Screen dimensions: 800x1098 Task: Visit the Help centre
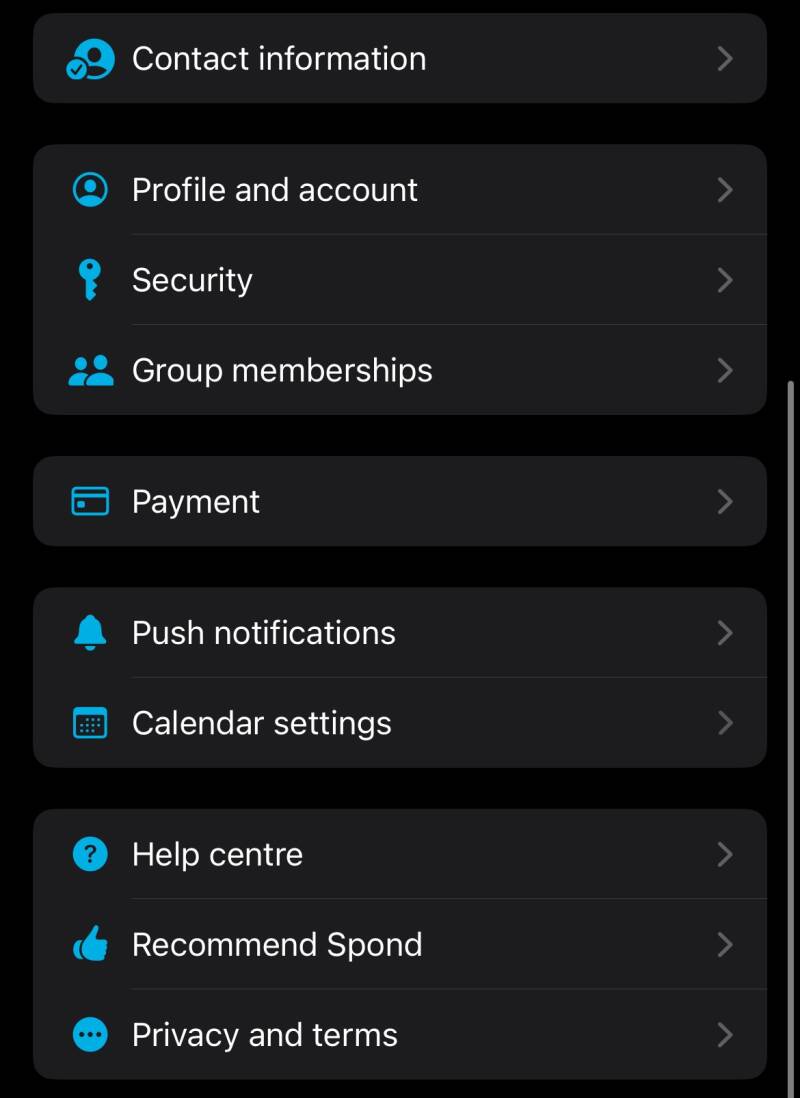(400, 855)
